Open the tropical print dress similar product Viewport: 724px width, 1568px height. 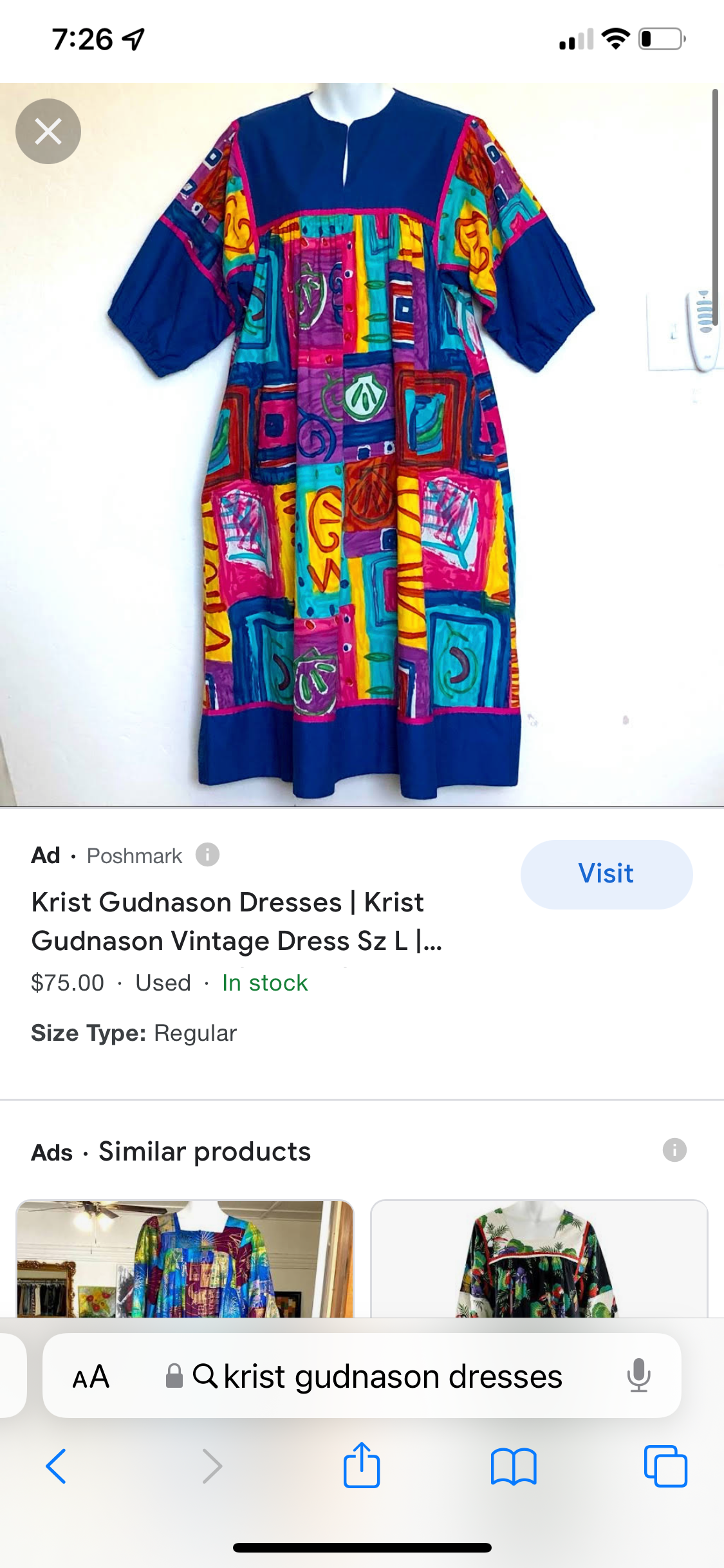pyautogui.click(x=539, y=1258)
